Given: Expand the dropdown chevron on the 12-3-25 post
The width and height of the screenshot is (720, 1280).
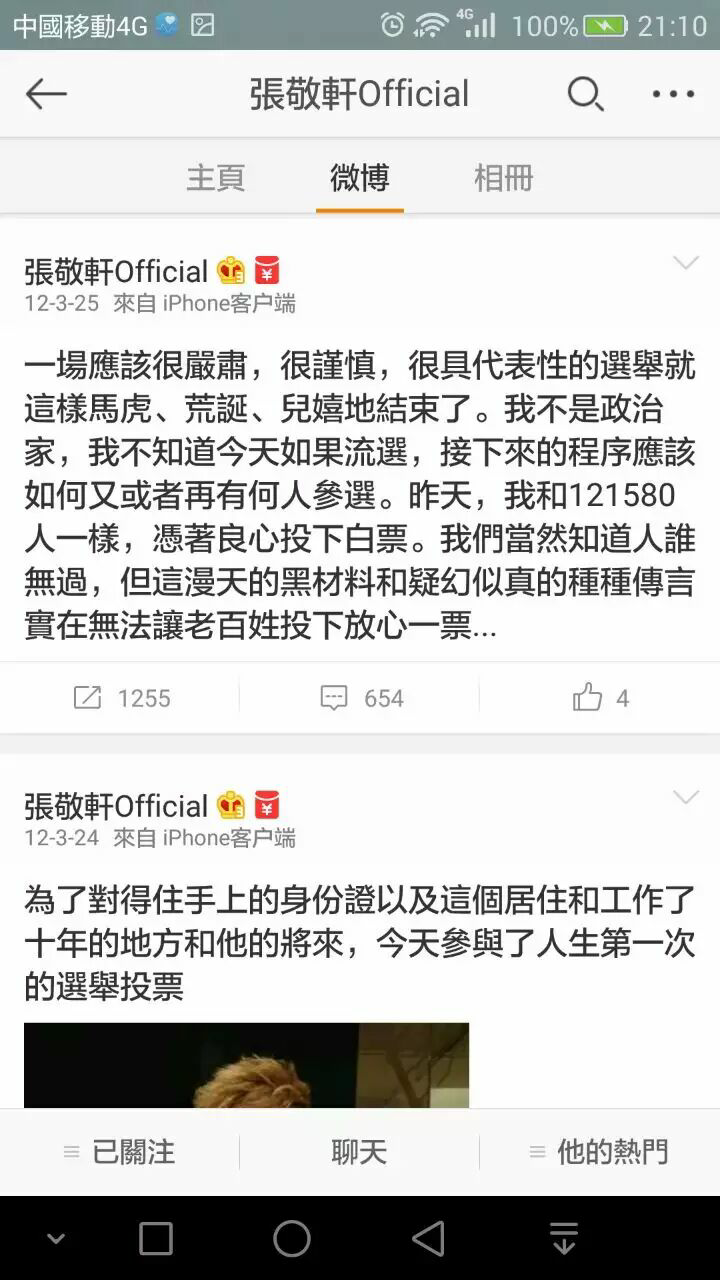Looking at the screenshot, I should (685, 263).
